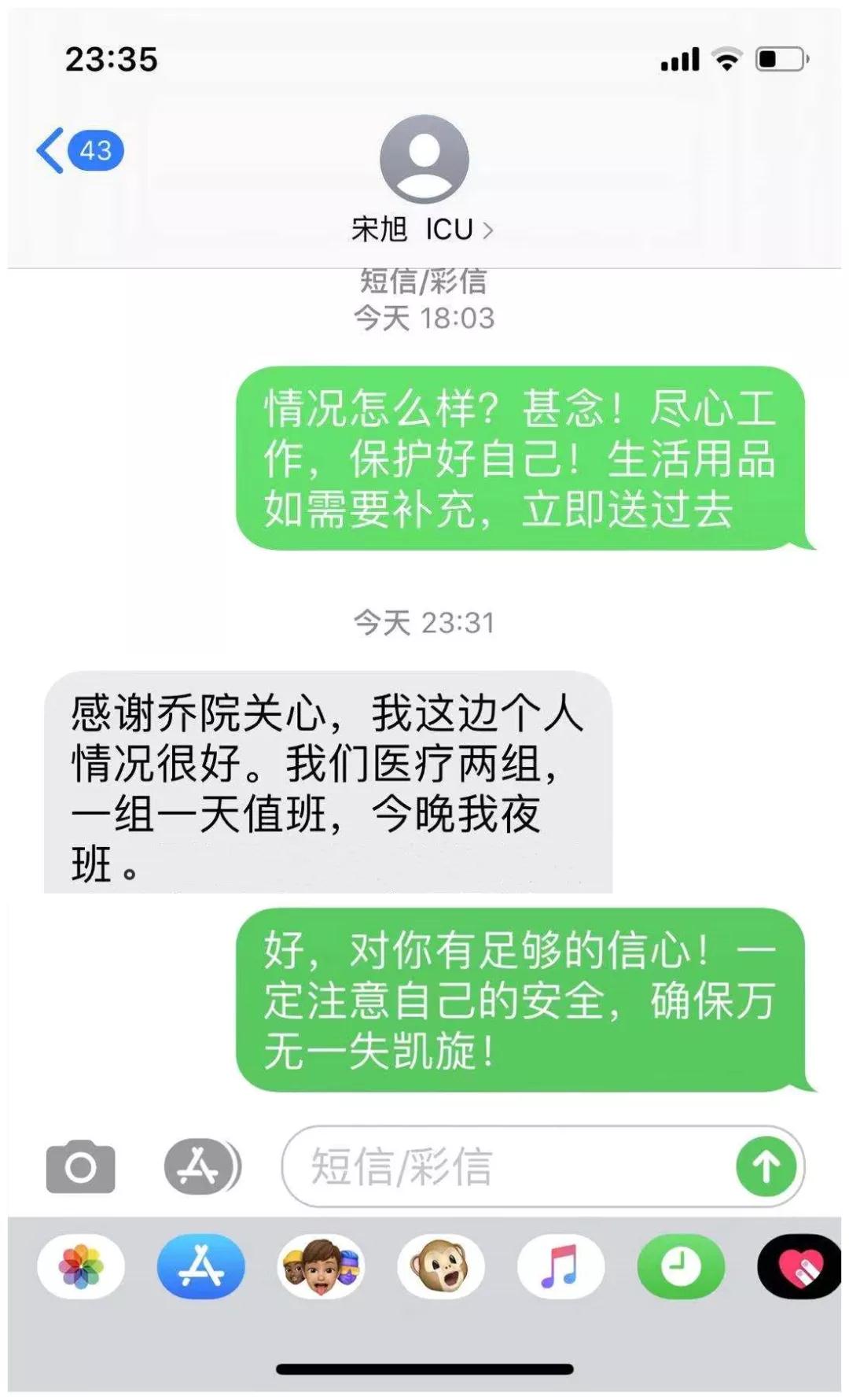Viewport: 849px width, 1400px height.
Task: Open the Photos app in the drawer
Action: (81, 1266)
